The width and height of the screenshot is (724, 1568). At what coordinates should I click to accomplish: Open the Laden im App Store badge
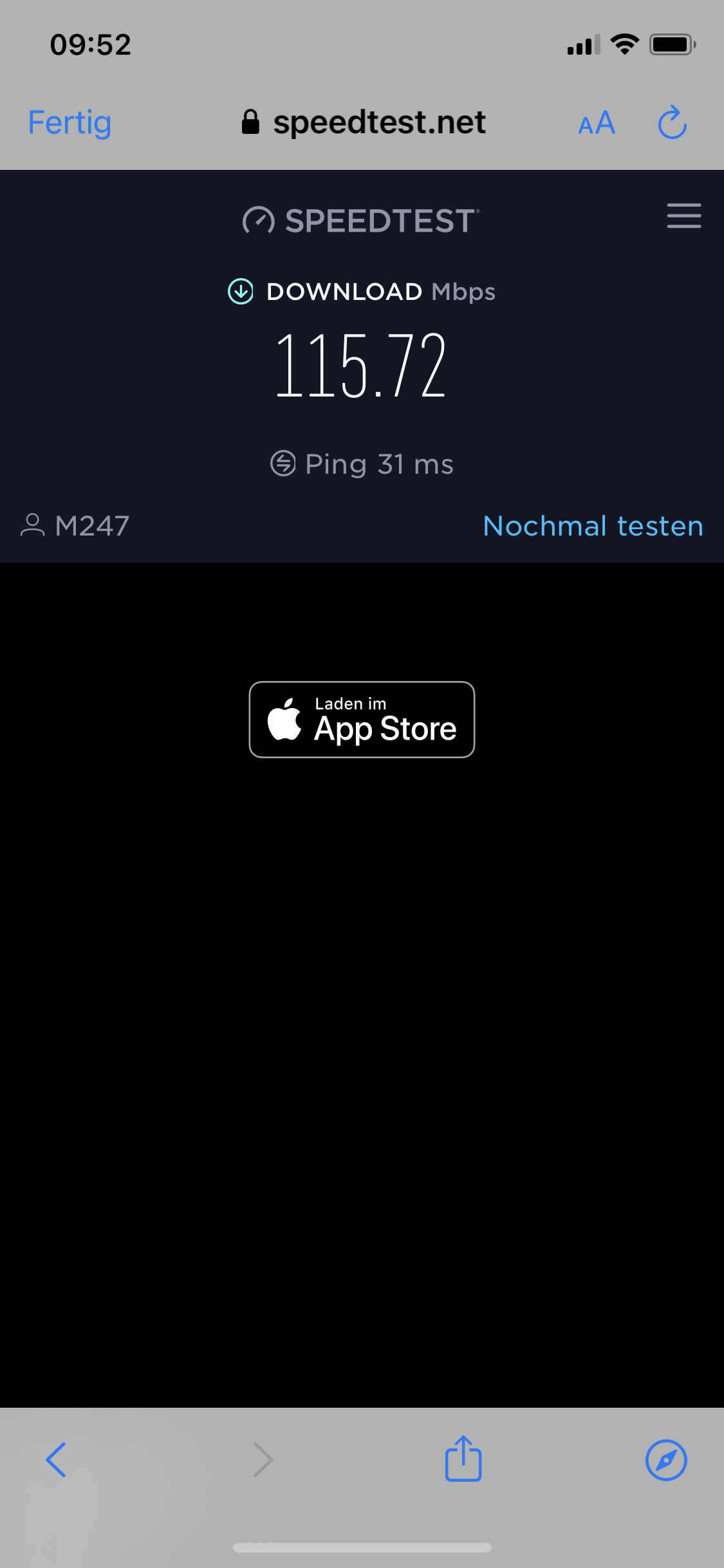tap(362, 720)
